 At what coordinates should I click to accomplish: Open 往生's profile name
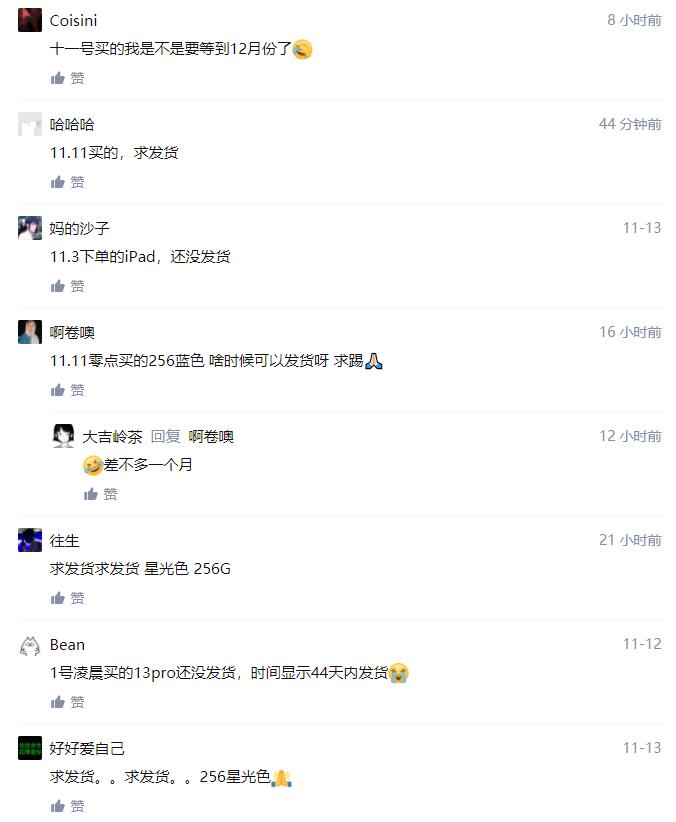pyautogui.click(x=65, y=540)
